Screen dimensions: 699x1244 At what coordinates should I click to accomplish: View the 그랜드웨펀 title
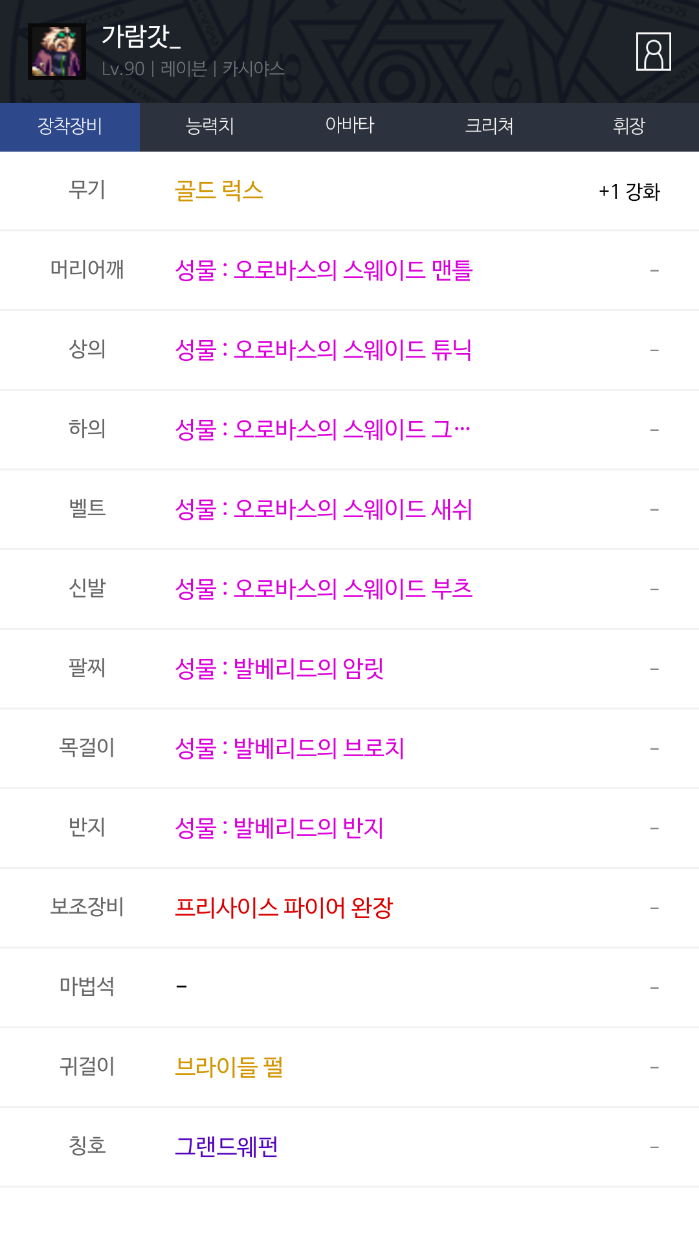[x=226, y=1147]
